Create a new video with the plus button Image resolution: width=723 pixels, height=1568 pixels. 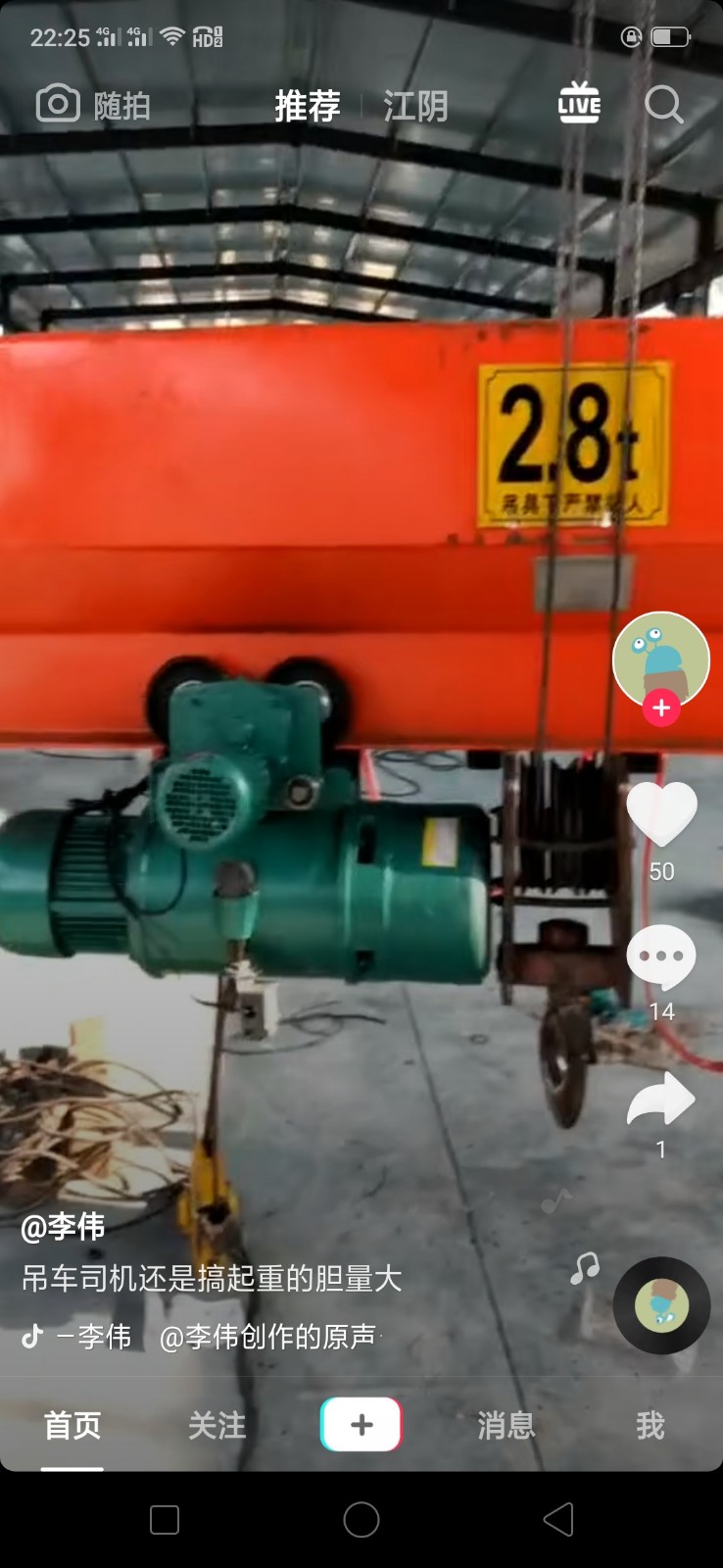[361, 1425]
